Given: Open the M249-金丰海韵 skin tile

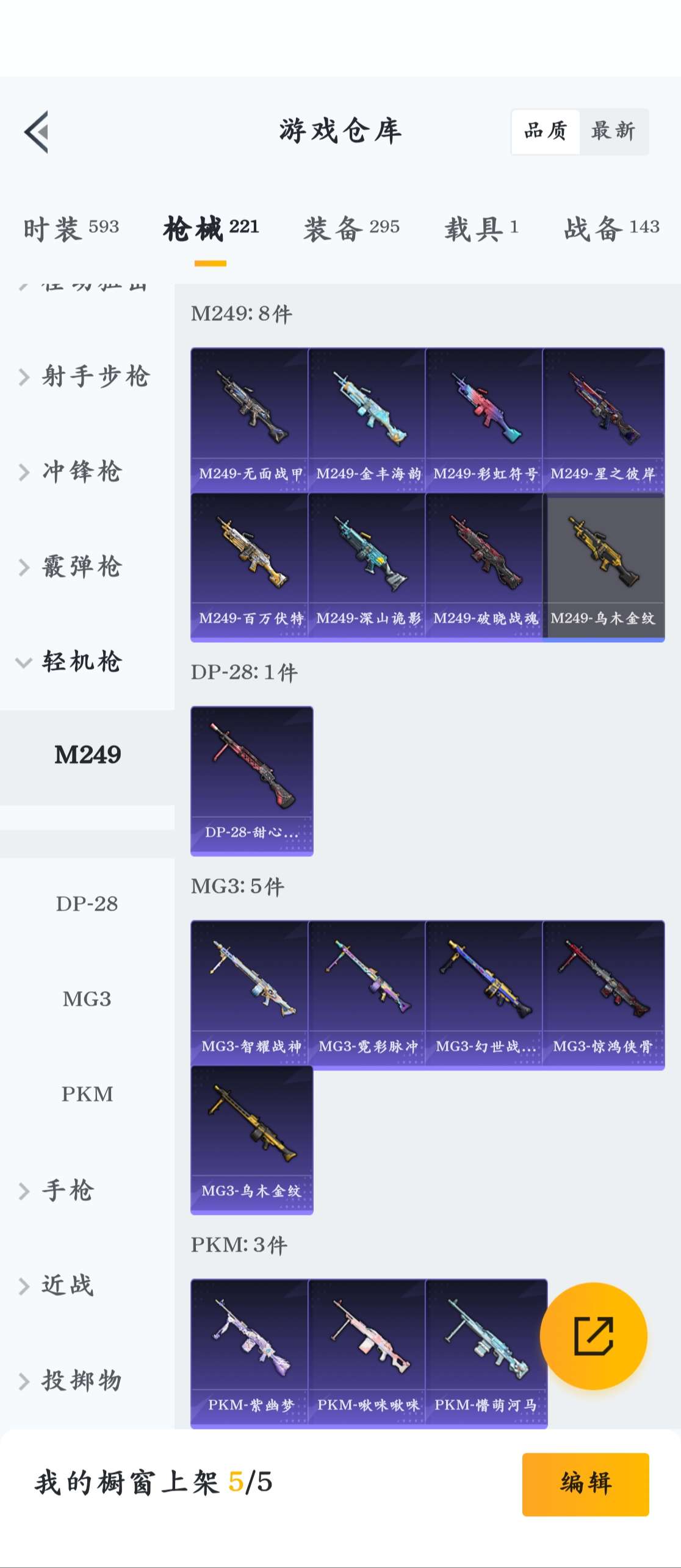Looking at the screenshot, I should [x=367, y=420].
